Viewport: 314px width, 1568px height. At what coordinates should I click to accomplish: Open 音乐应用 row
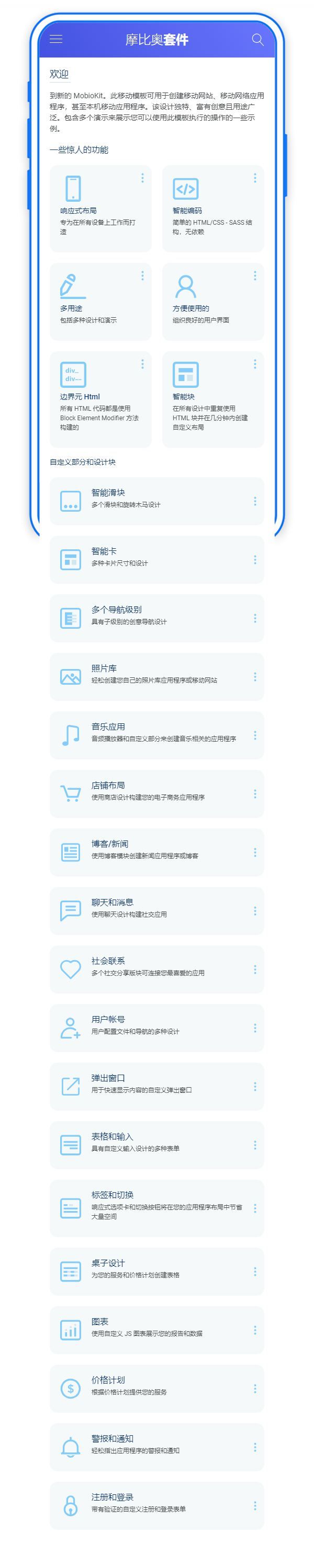click(x=156, y=735)
